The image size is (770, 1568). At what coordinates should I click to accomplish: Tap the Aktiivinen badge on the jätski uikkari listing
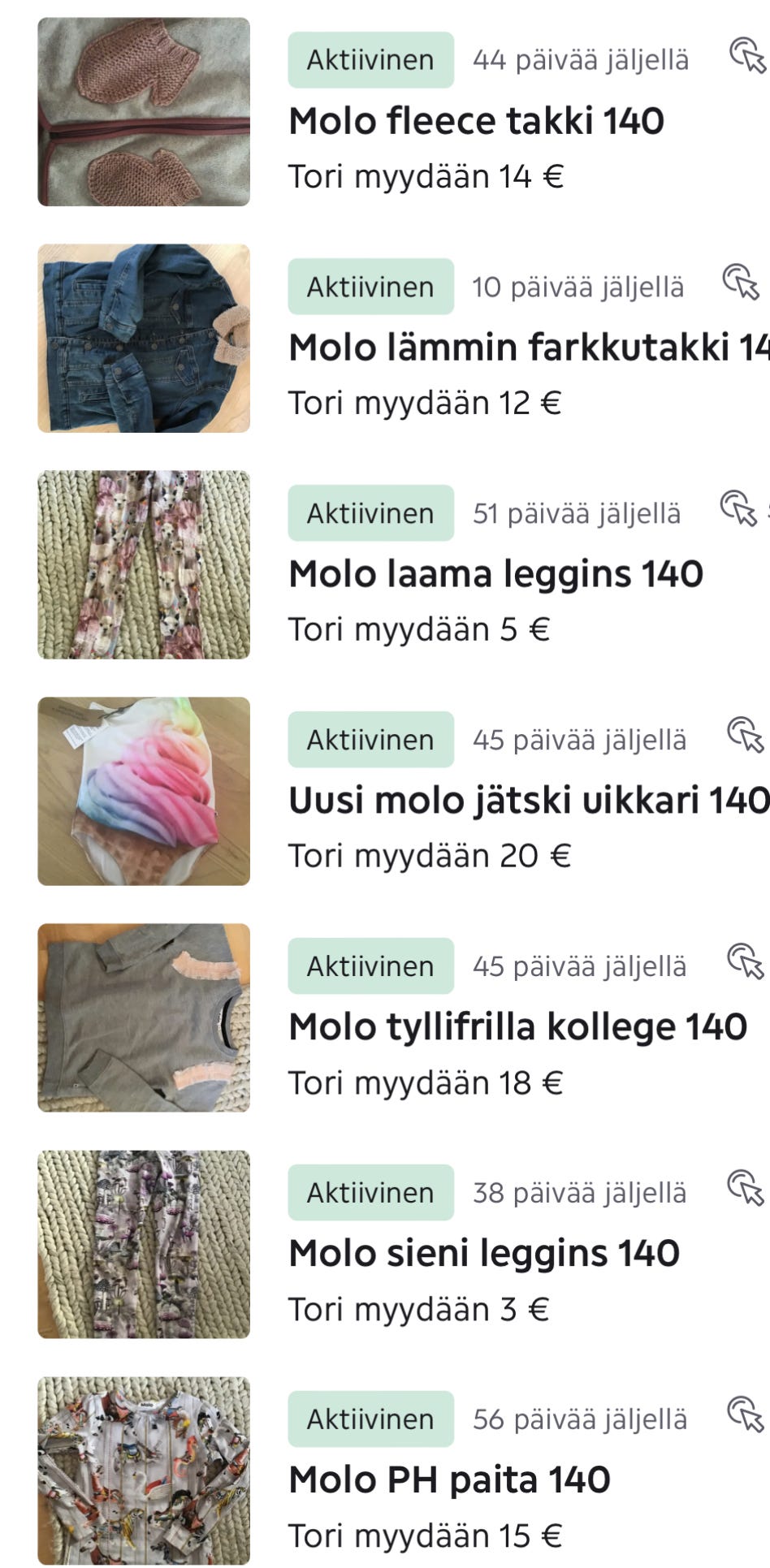(x=370, y=739)
